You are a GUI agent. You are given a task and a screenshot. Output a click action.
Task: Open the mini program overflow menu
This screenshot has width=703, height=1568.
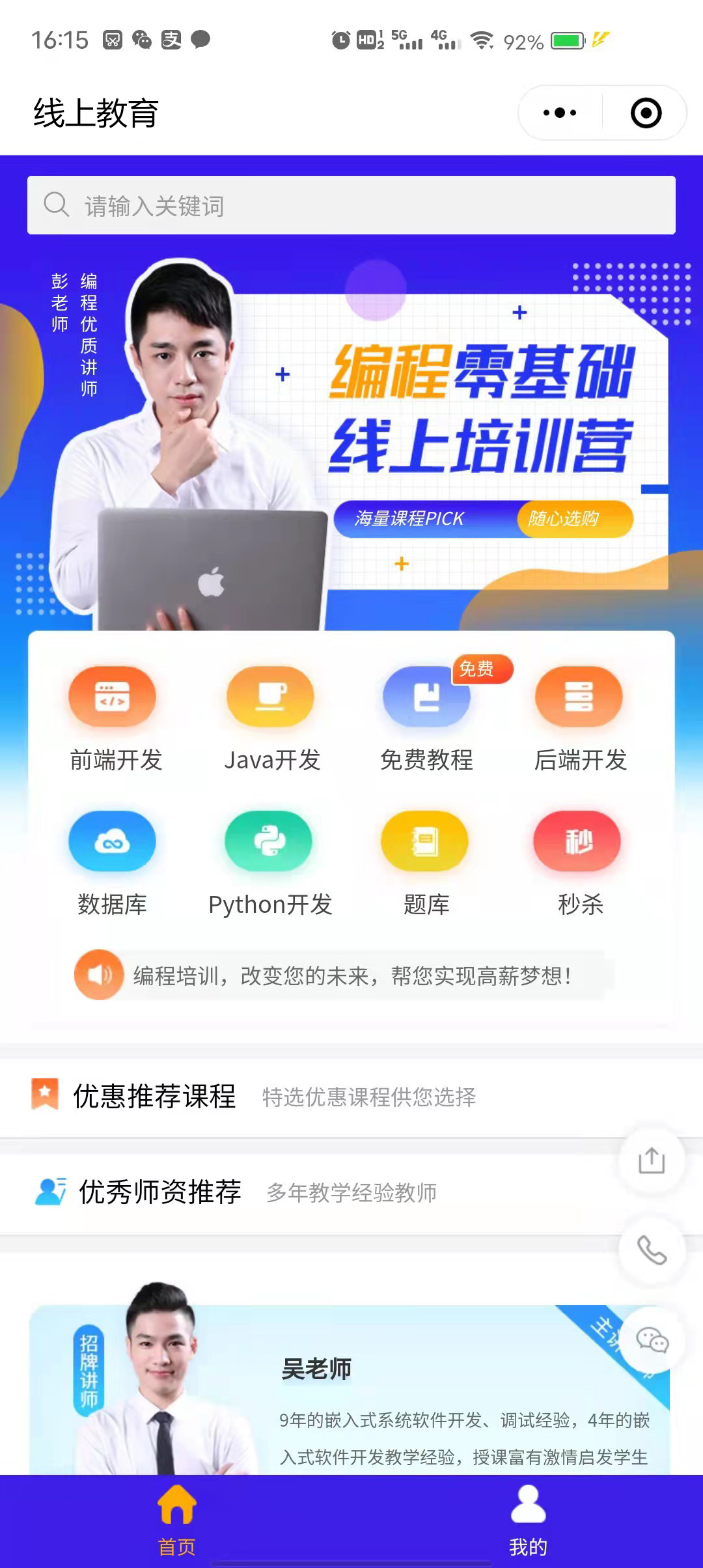point(560,113)
